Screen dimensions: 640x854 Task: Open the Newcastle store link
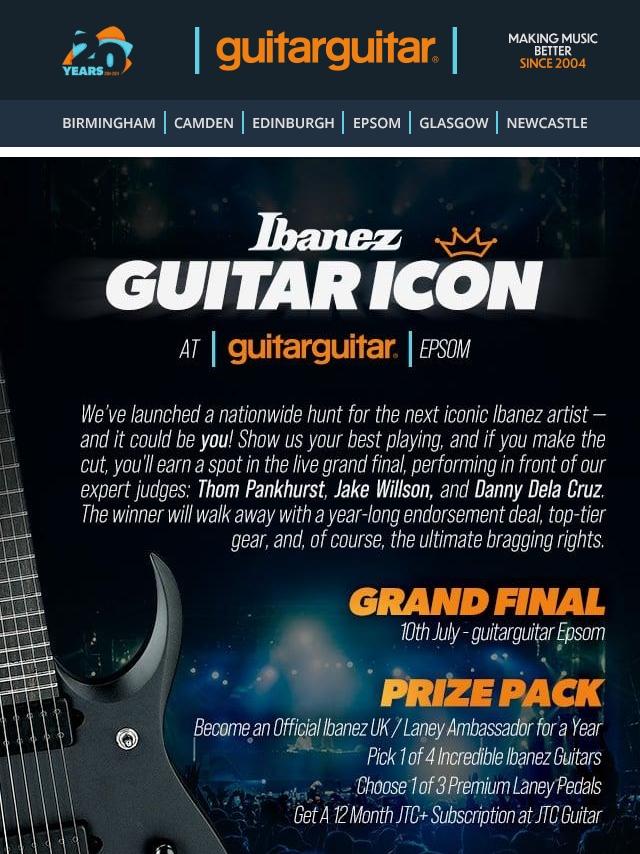[x=547, y=123]
